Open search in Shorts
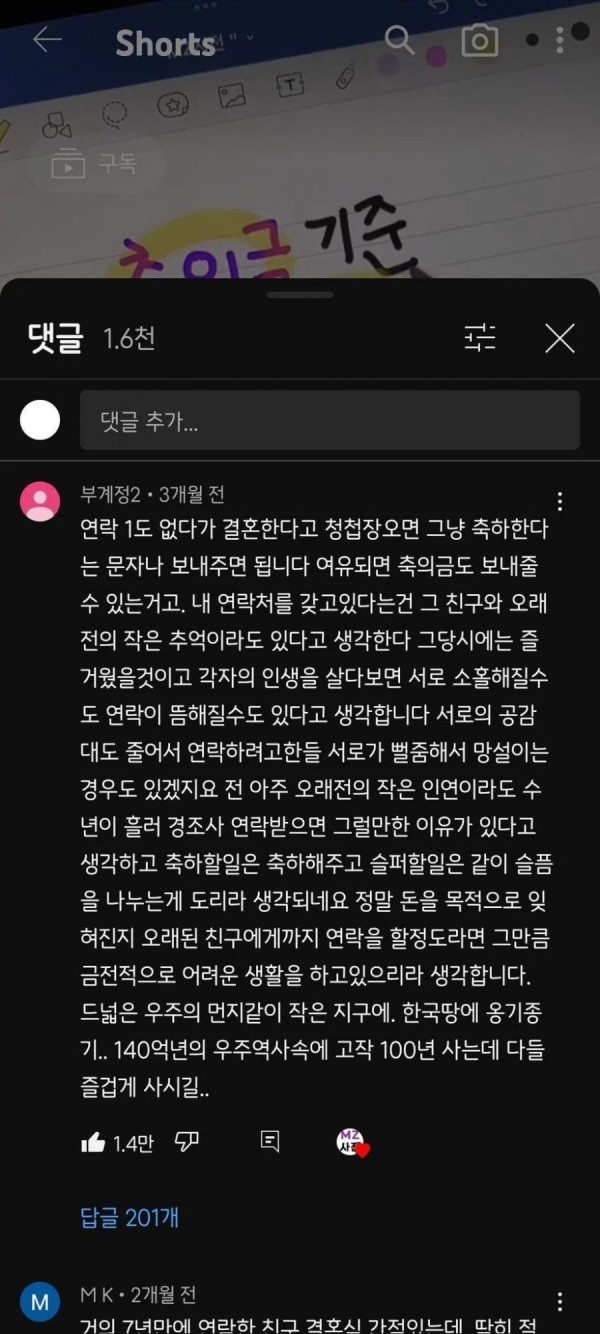The height and width of the screenshot is (1334, 600). pos(400,40)
